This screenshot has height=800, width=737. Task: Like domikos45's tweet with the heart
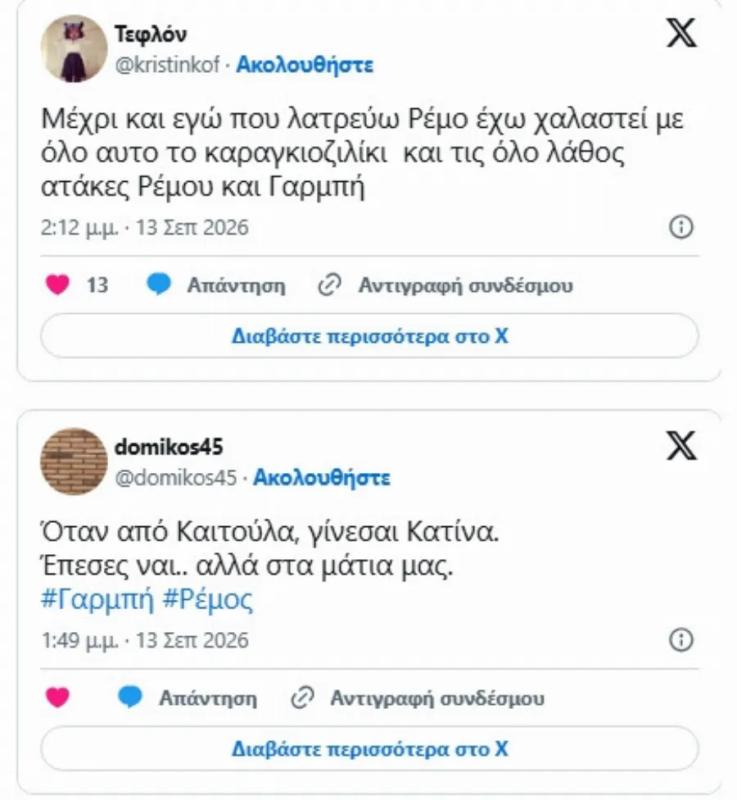[x=58, y=697]
